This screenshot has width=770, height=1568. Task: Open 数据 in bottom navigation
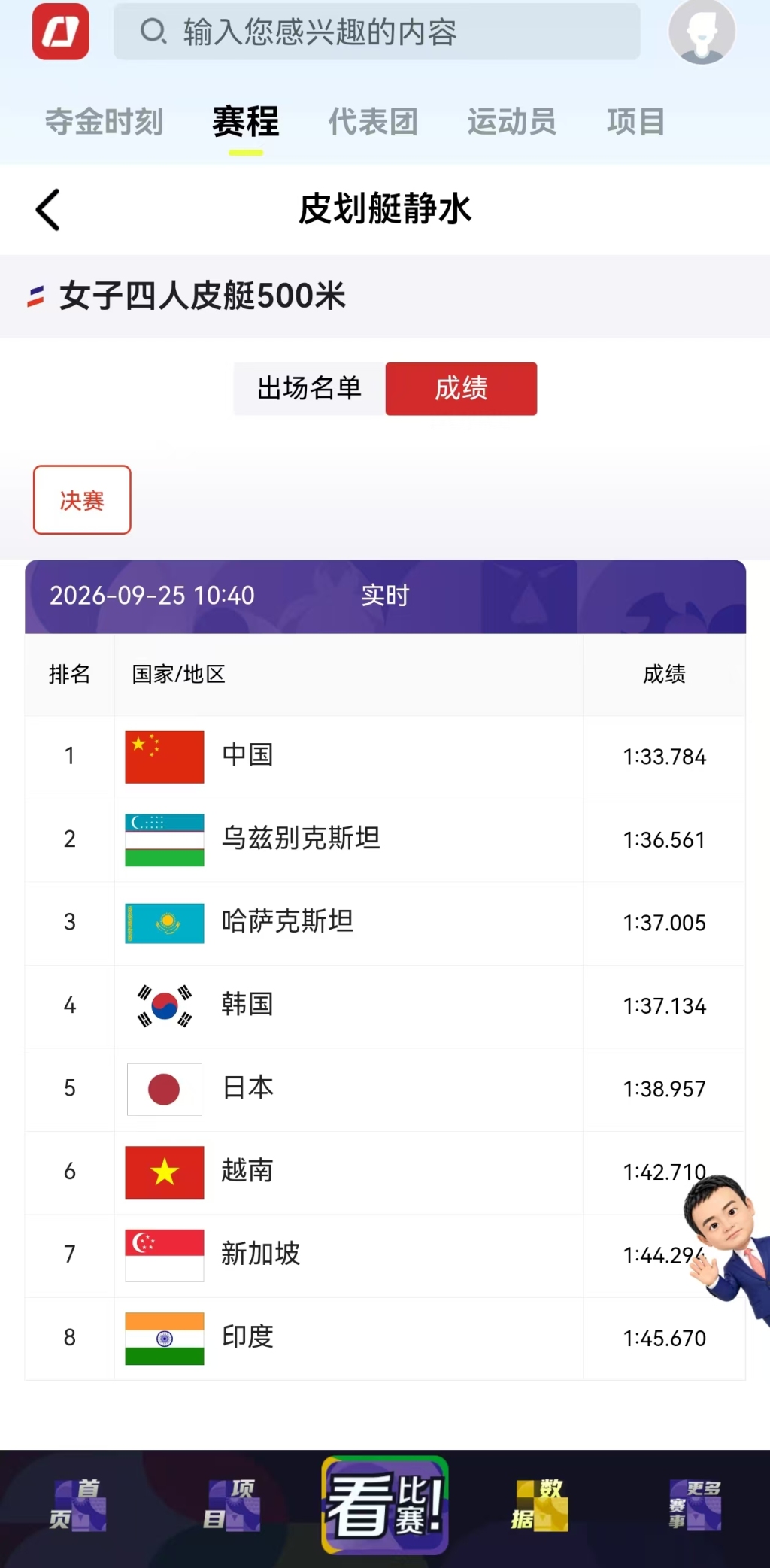[x=538, y=1504]
